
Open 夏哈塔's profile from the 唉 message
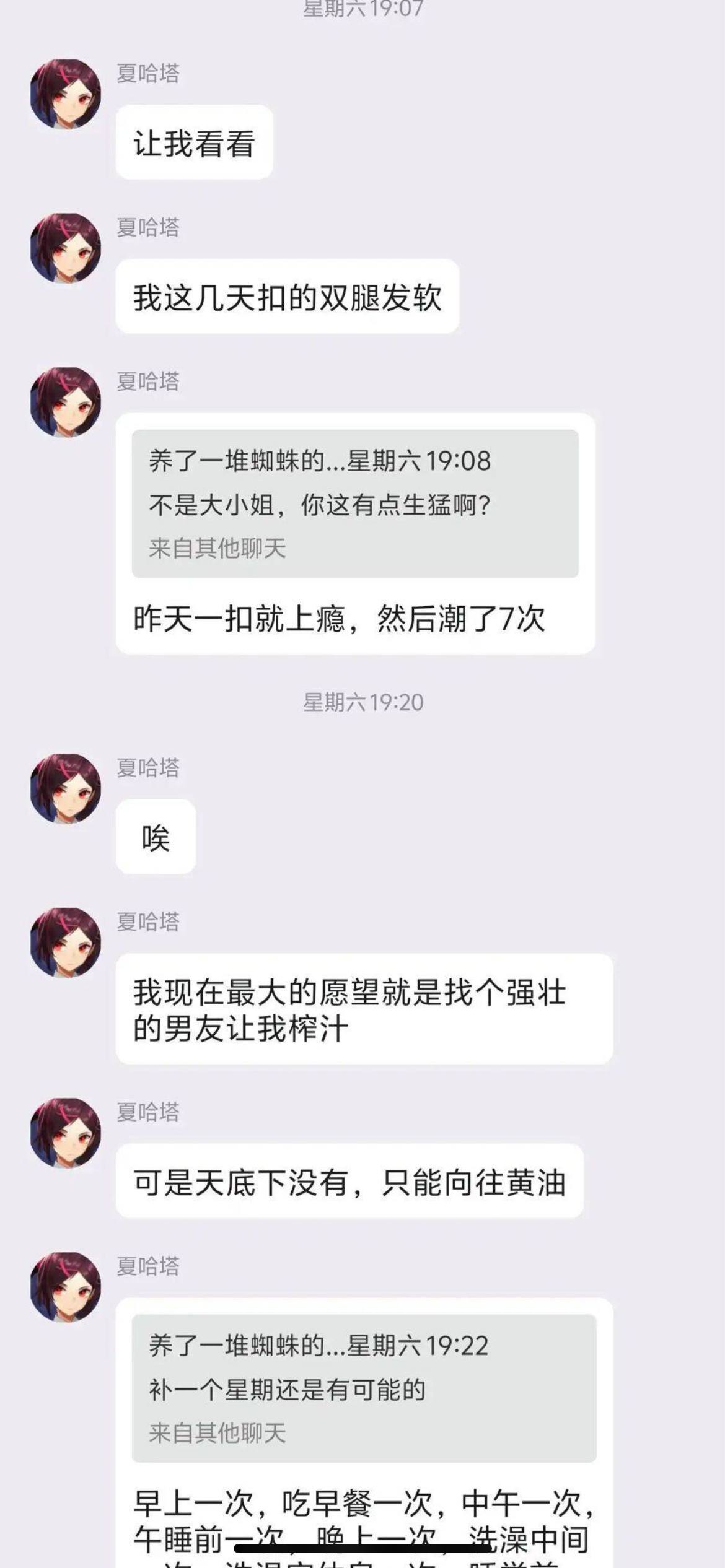(66, 789)
